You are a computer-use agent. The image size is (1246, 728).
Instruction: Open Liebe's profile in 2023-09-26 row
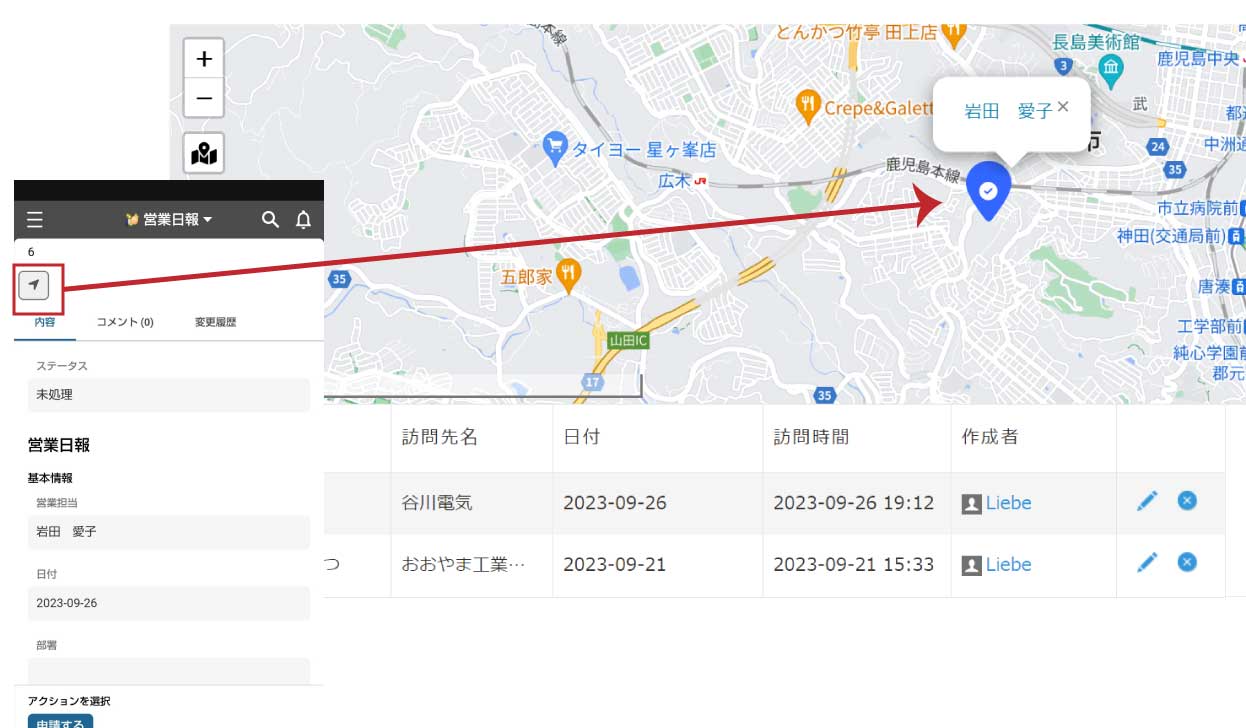coord(1008,503)
